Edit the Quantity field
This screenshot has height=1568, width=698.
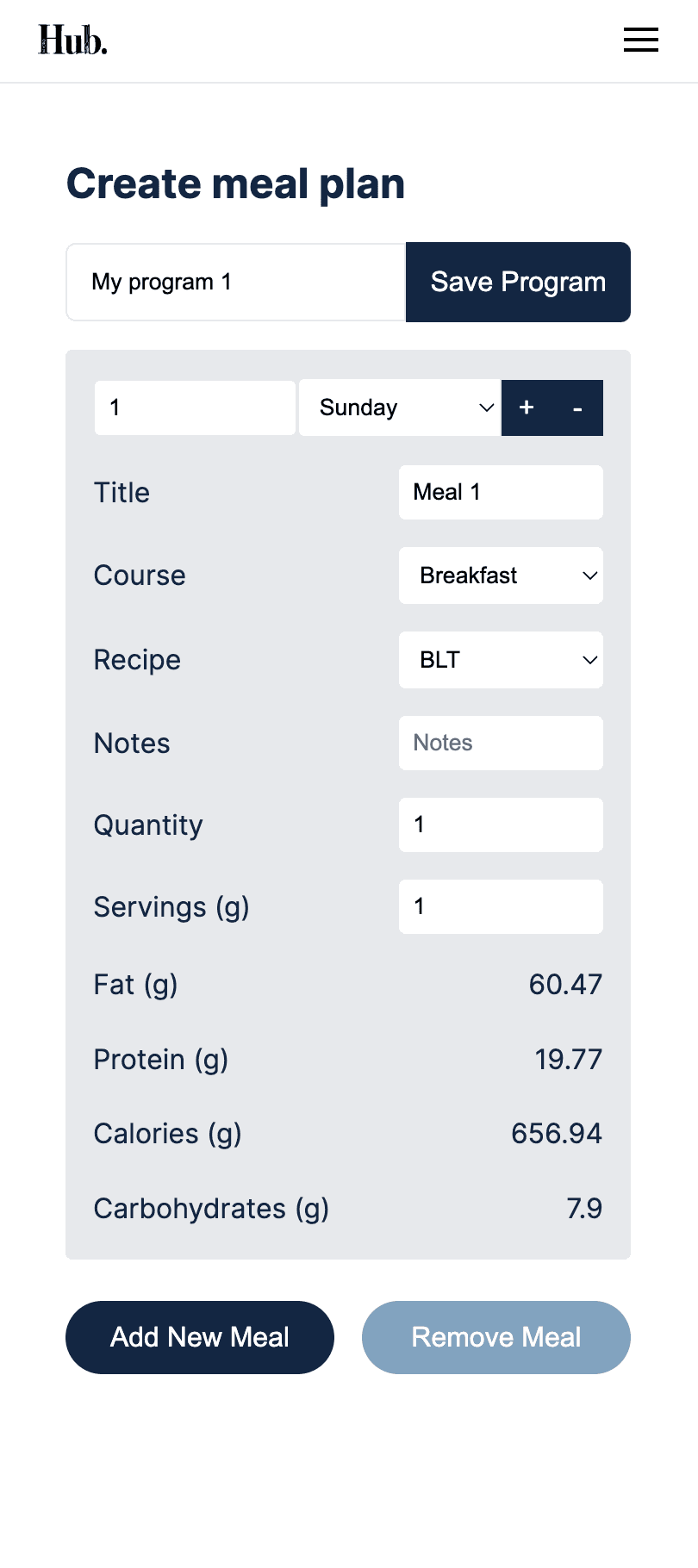[501, 824]
